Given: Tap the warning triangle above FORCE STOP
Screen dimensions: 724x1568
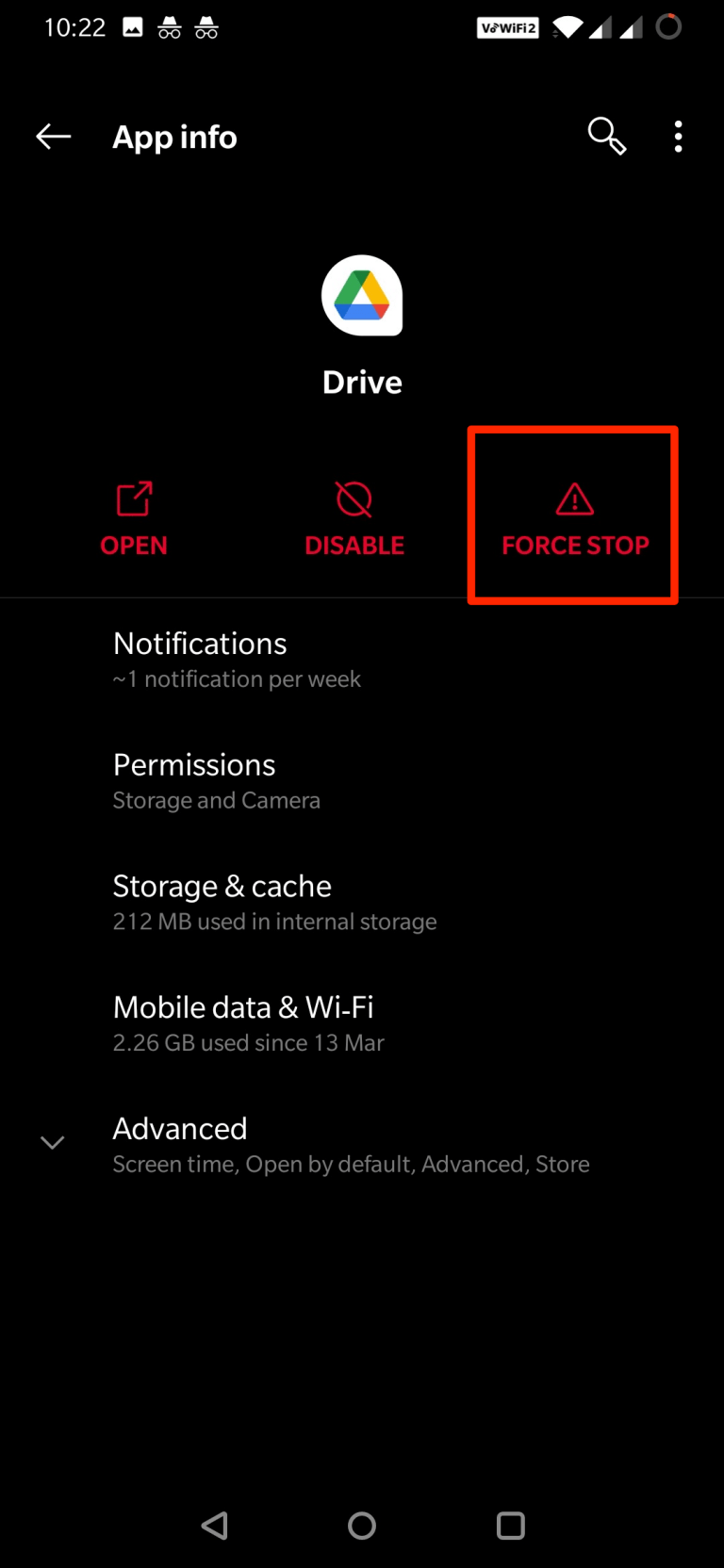Looking at the screenshot, I should pyautogui.click(x=573, y=498).
